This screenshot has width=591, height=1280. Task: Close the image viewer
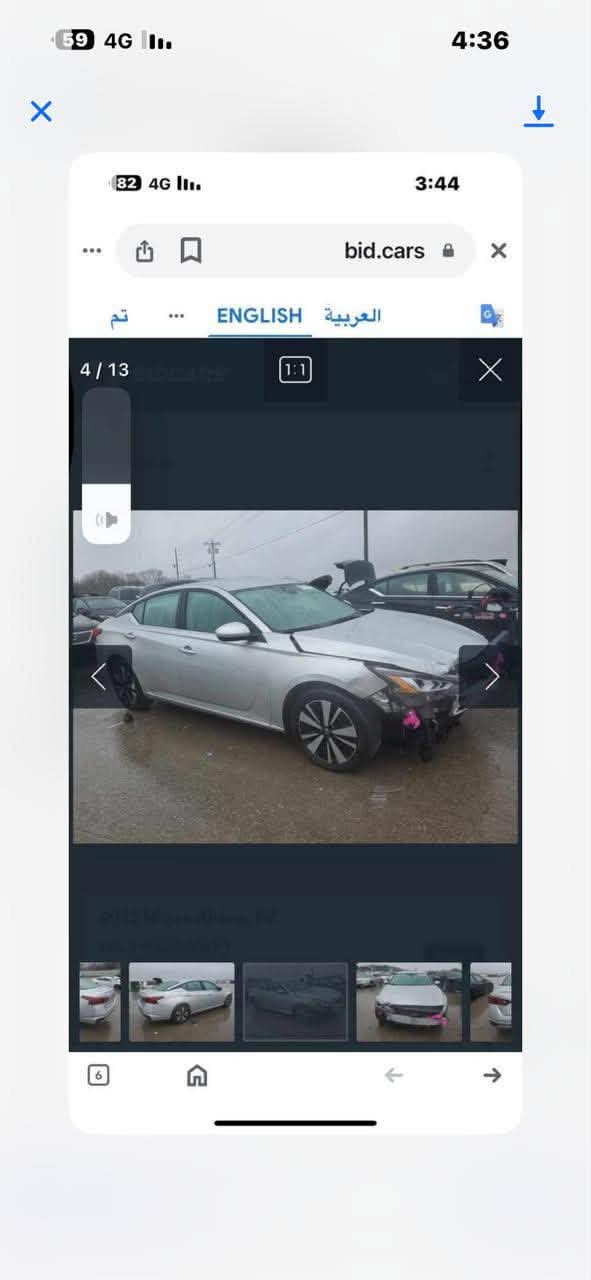pos(41,111)
